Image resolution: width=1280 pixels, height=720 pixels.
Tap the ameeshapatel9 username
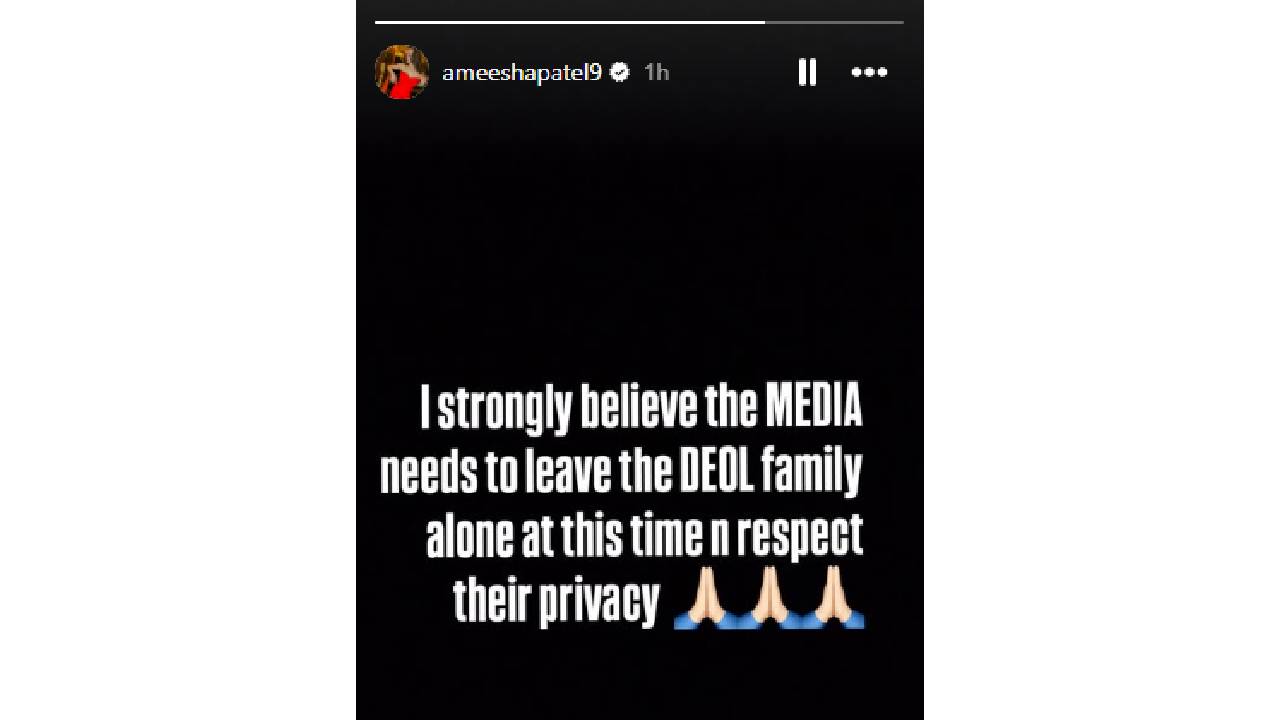tap(521, 72)
